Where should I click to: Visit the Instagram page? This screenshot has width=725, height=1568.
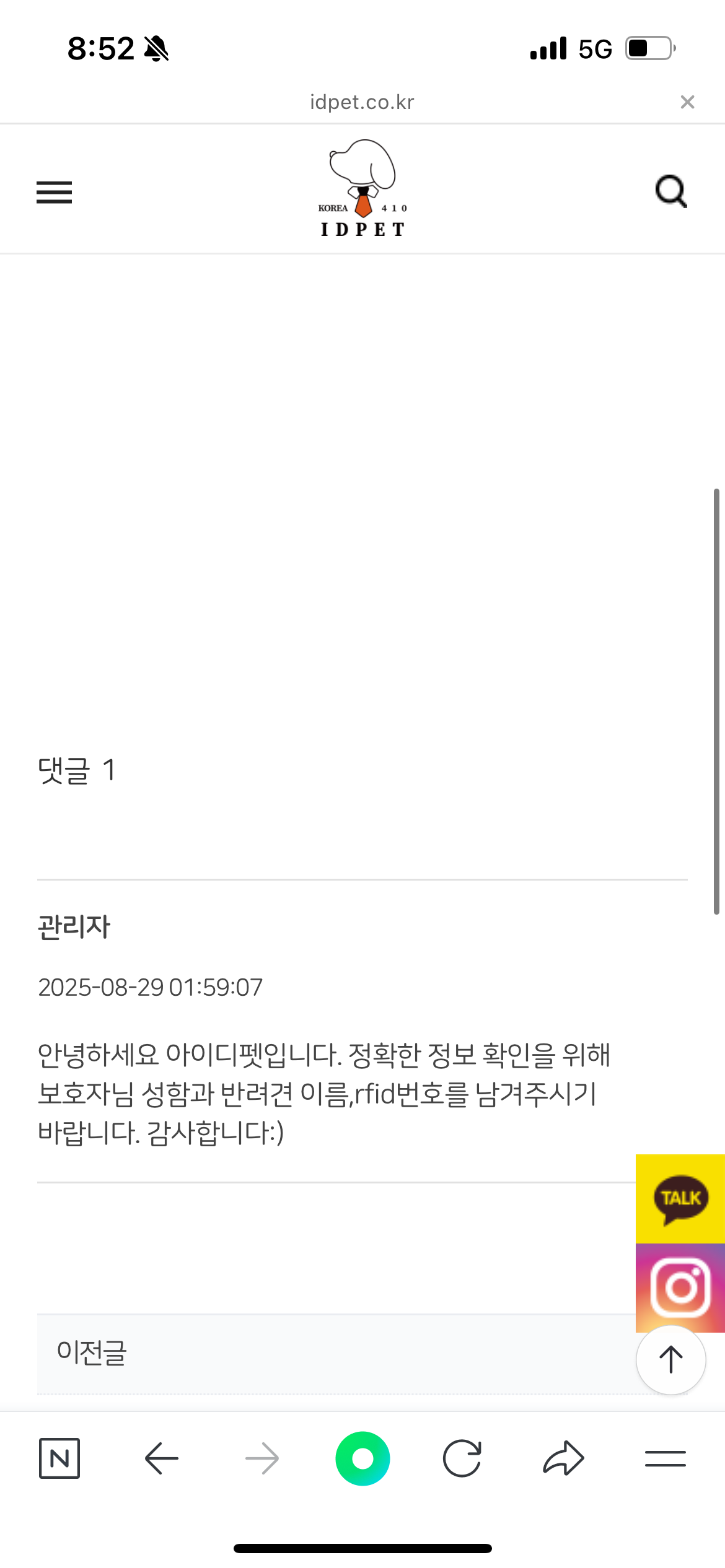[680, 1287]
